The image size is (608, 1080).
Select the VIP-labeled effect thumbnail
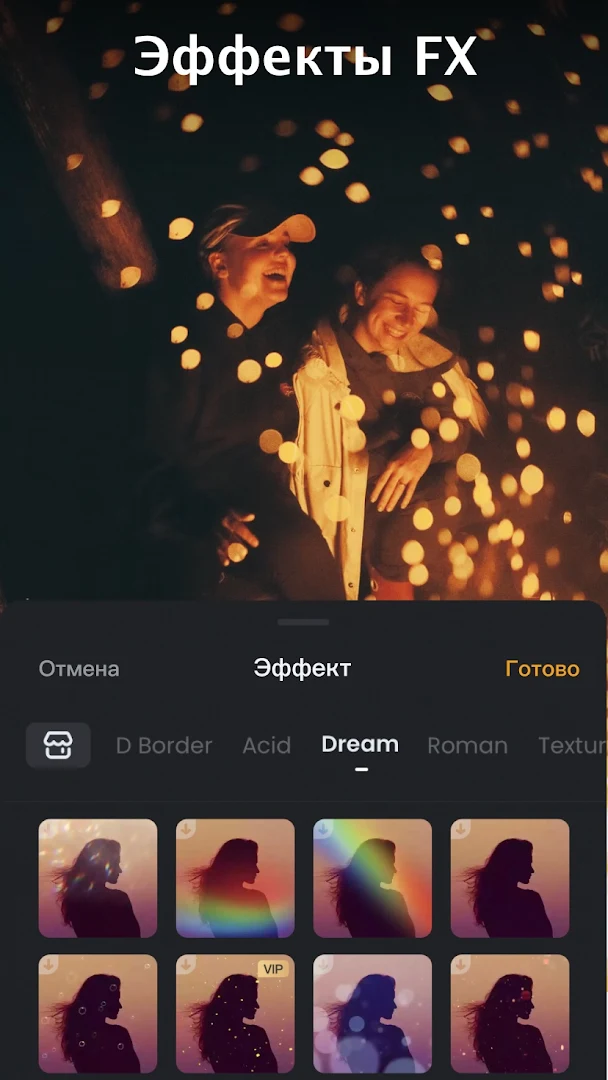[235, 1012]
